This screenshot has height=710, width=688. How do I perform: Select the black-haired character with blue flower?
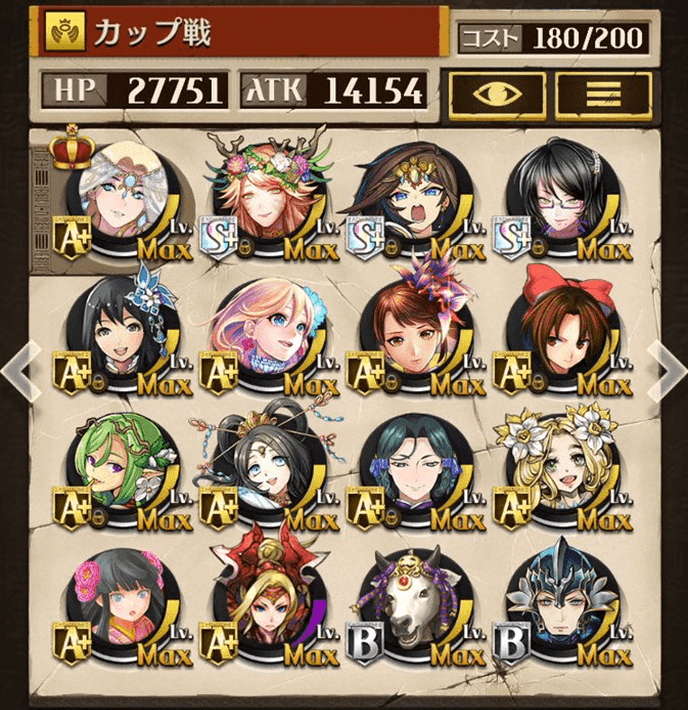pos(116,335)
